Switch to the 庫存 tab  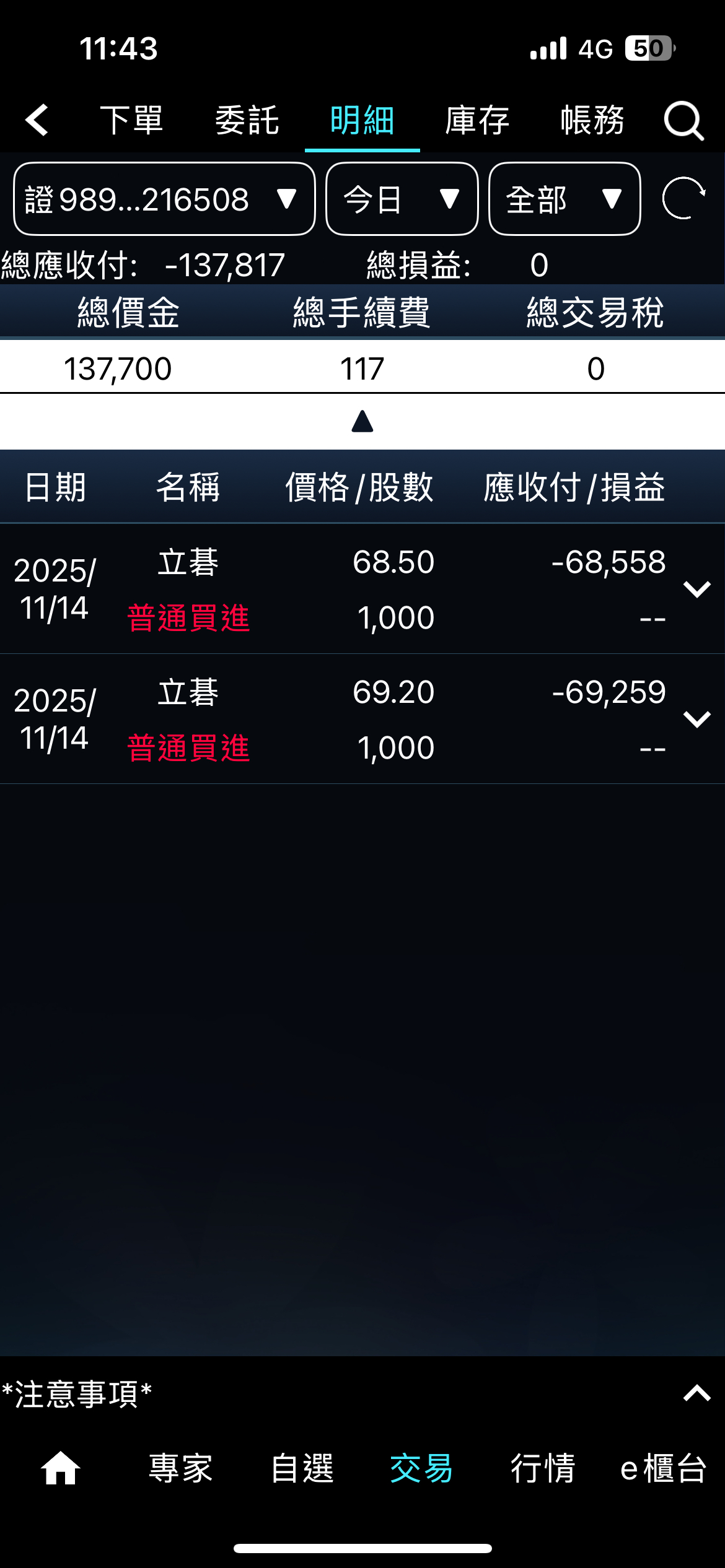[477, 120]
